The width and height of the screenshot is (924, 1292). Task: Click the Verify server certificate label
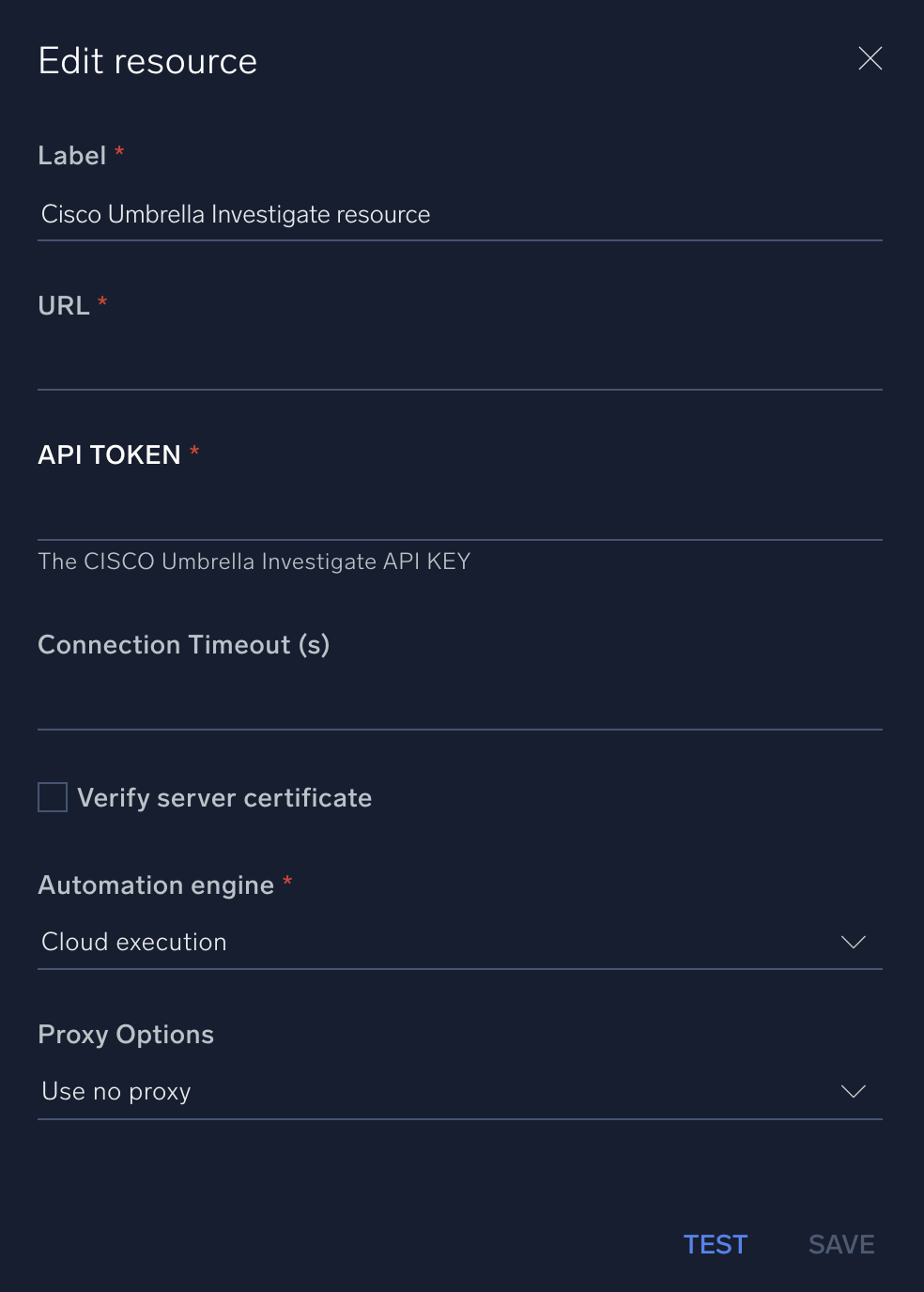[224, 796]
